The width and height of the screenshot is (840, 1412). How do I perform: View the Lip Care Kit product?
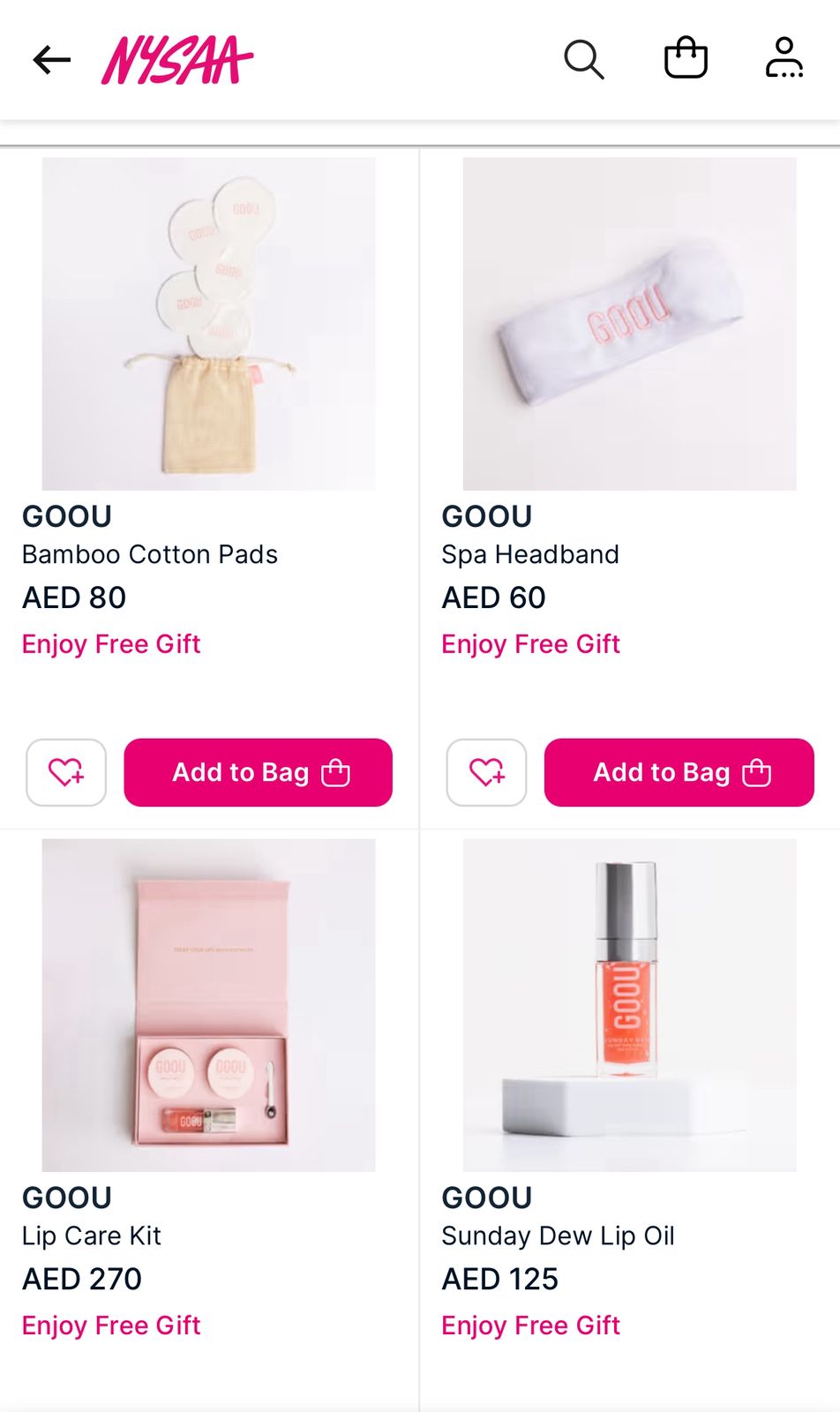coord(208,1005)
